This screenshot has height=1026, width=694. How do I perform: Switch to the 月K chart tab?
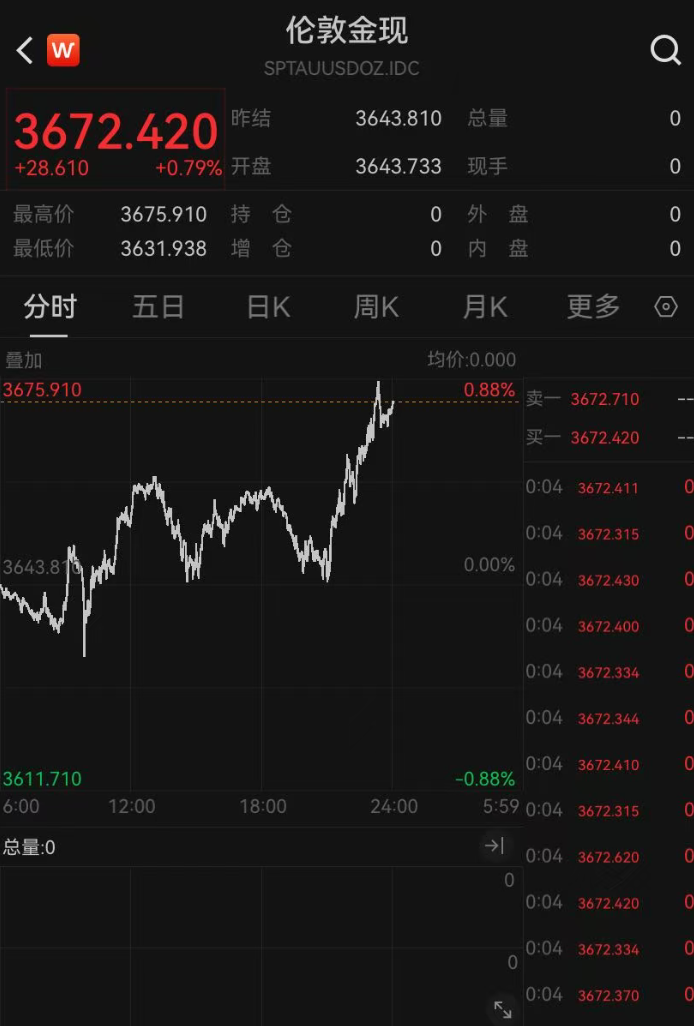(484, 307)
